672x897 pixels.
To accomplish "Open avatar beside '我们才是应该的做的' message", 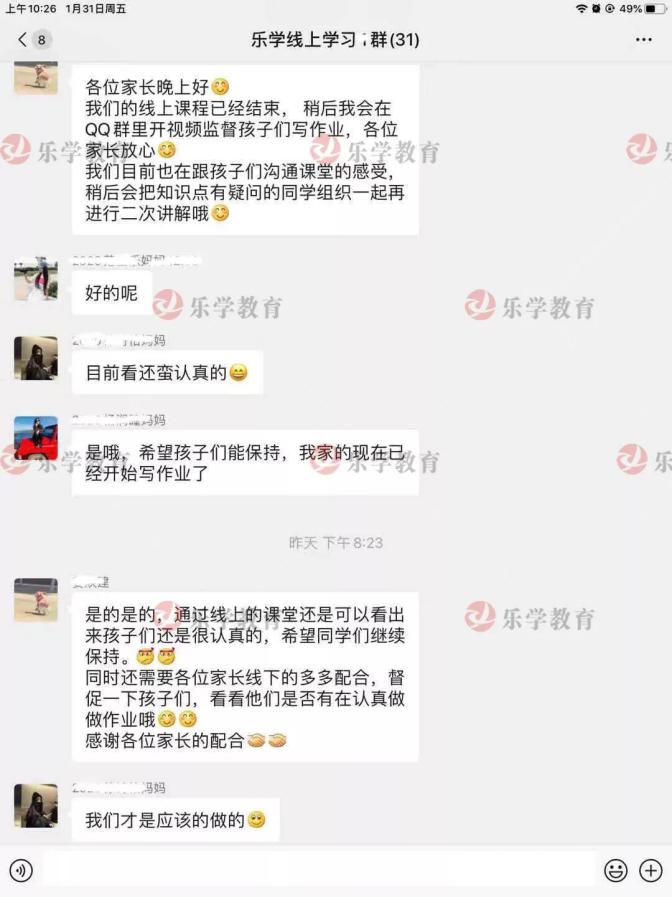I will [35, 806].
